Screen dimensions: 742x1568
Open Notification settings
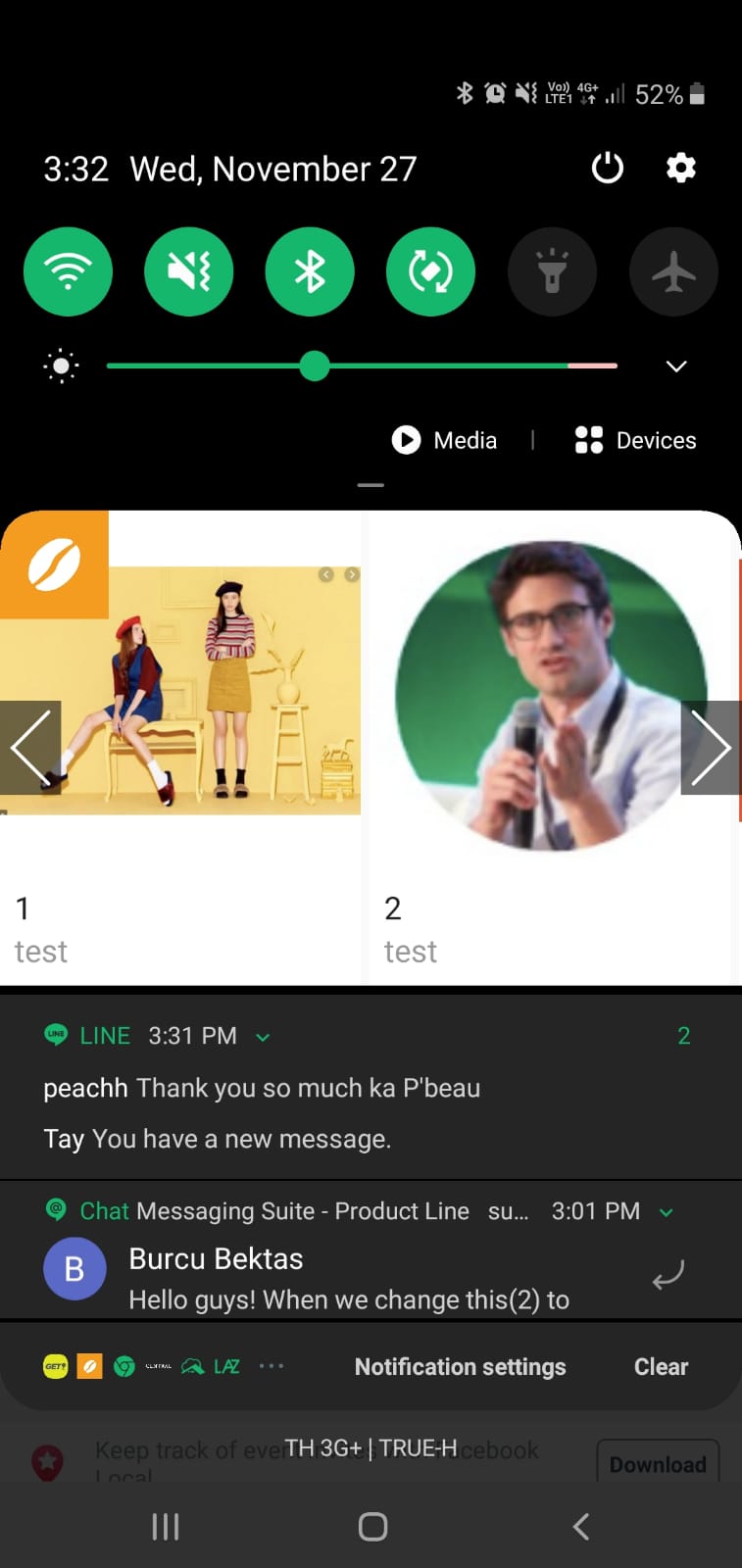pyautogui.click(x=460, y=1366)
